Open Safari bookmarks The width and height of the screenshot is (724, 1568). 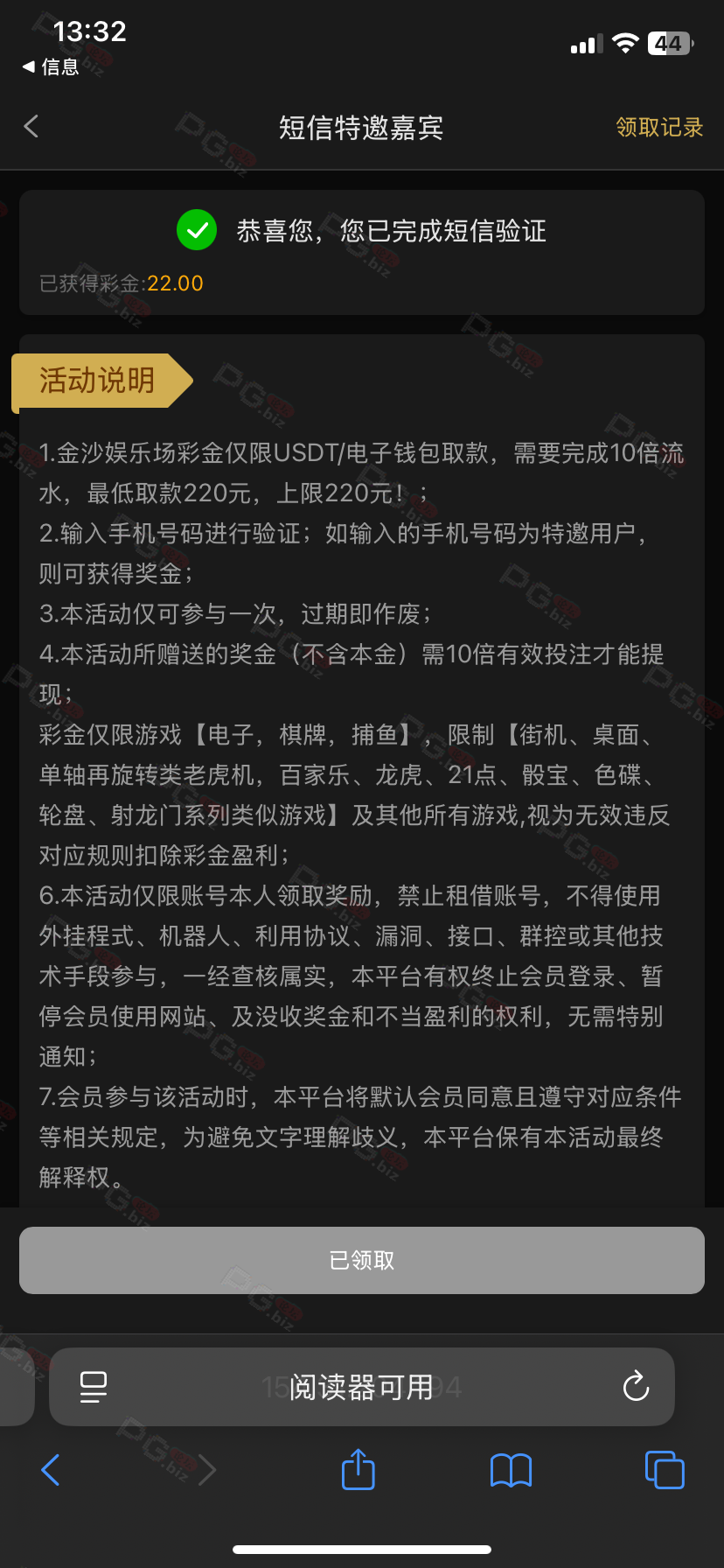coord(512,1470)
